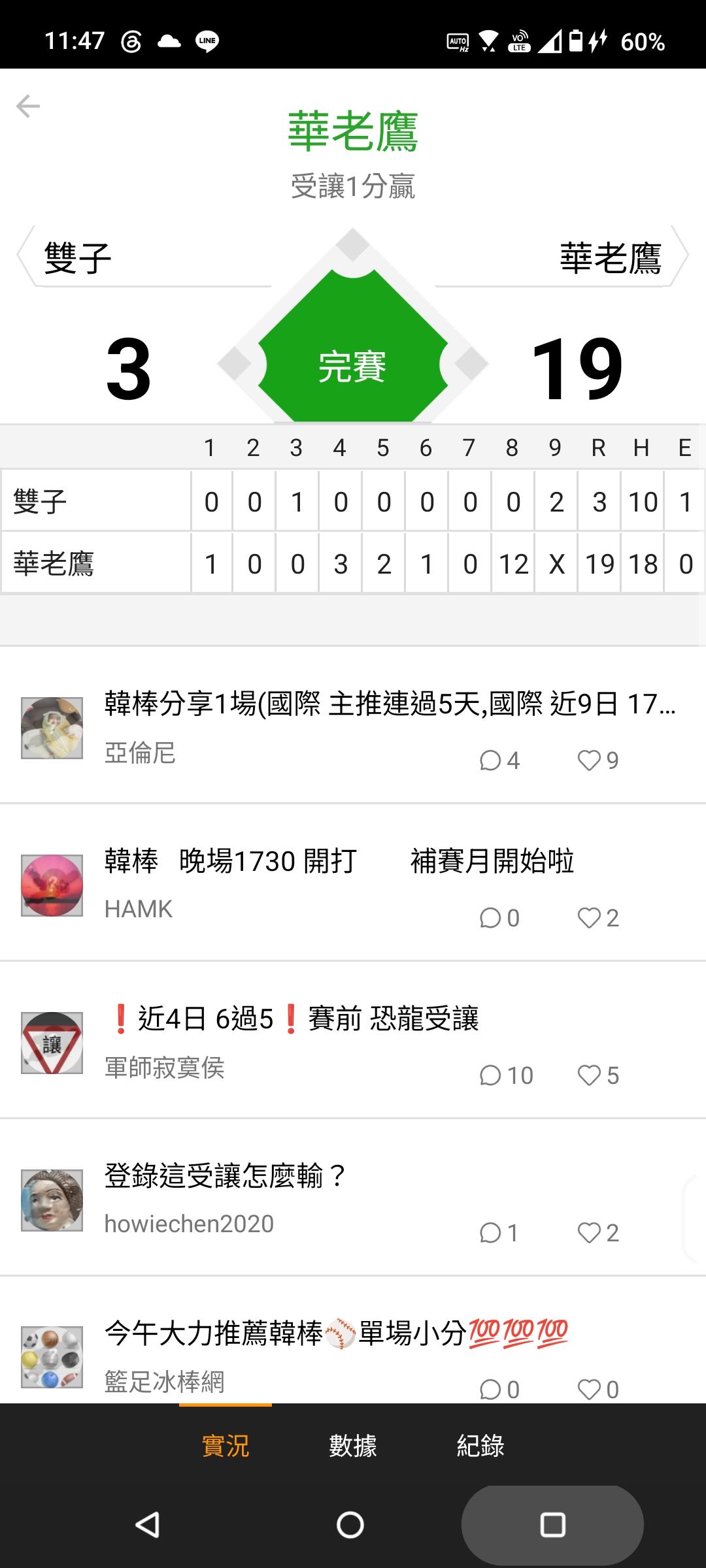
Task: Select the 實況 tab
Action: pyautogui.click(x=226, y=1446)
